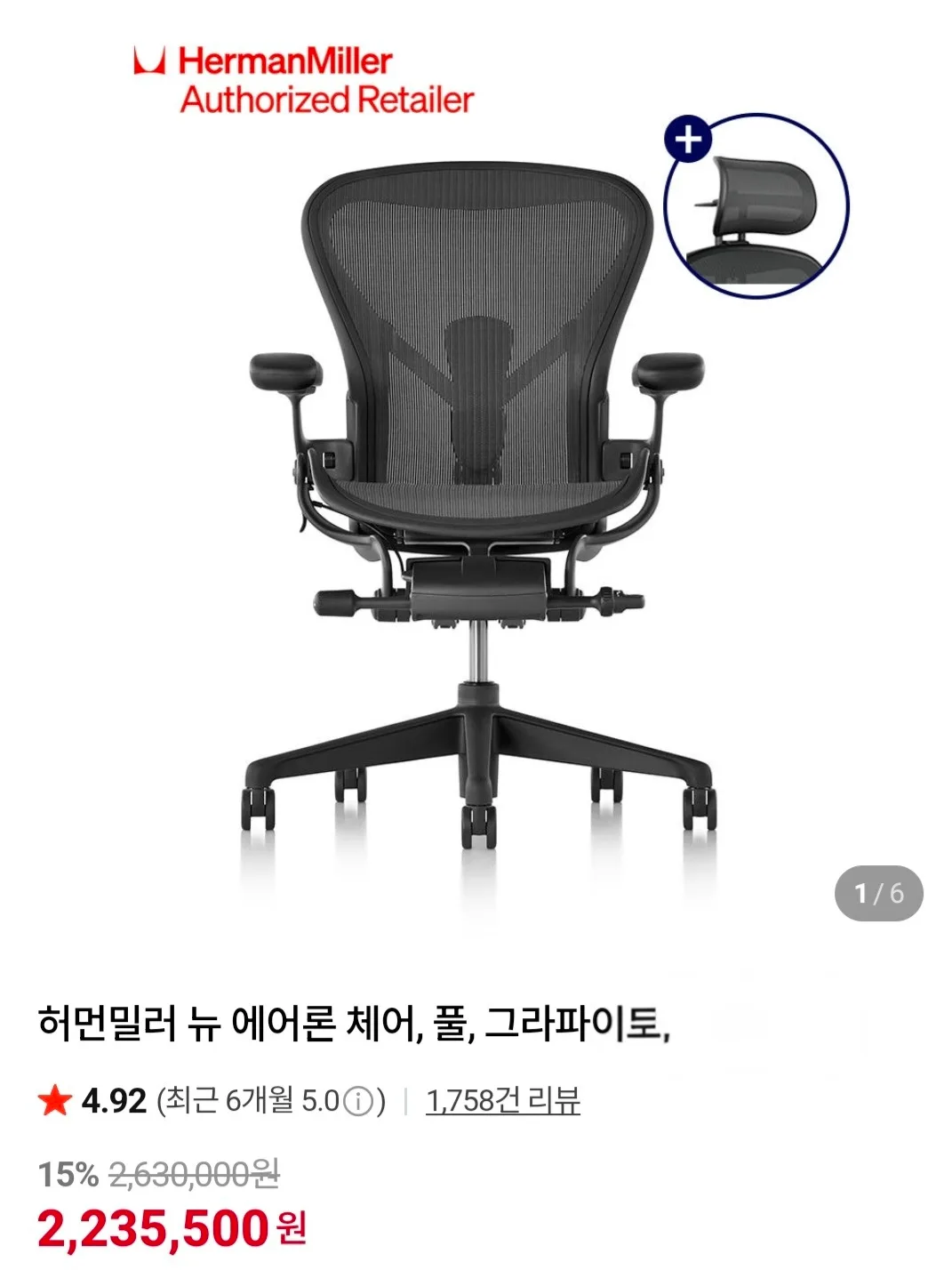The height and width of the screenshot is (1270, 952).
Task: Open the Herman Miller chair product image
Action: [480, 507]
